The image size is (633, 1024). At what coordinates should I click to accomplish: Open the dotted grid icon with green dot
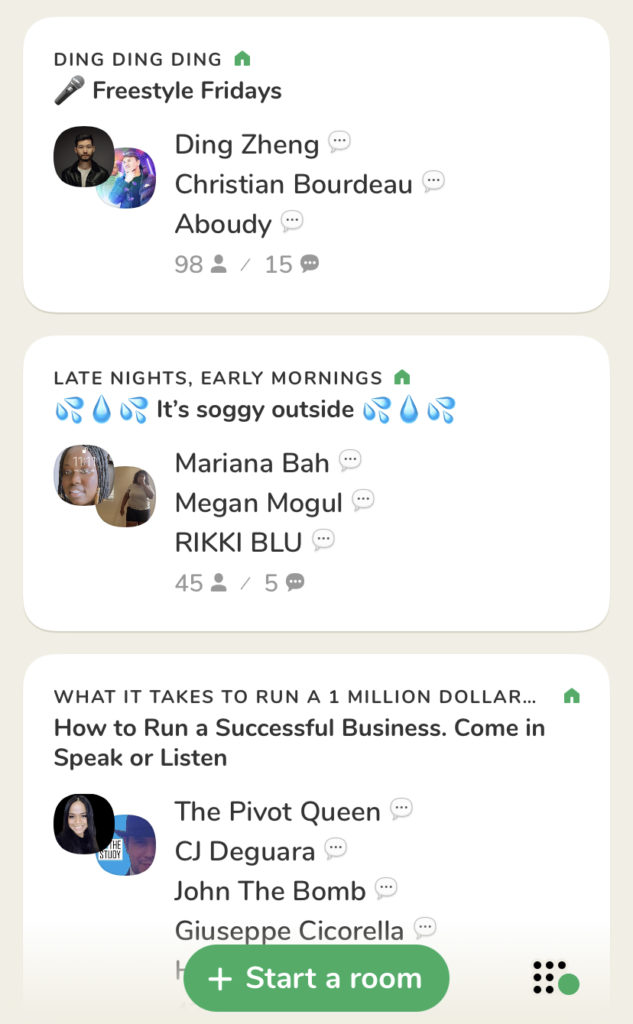(555, 978)
